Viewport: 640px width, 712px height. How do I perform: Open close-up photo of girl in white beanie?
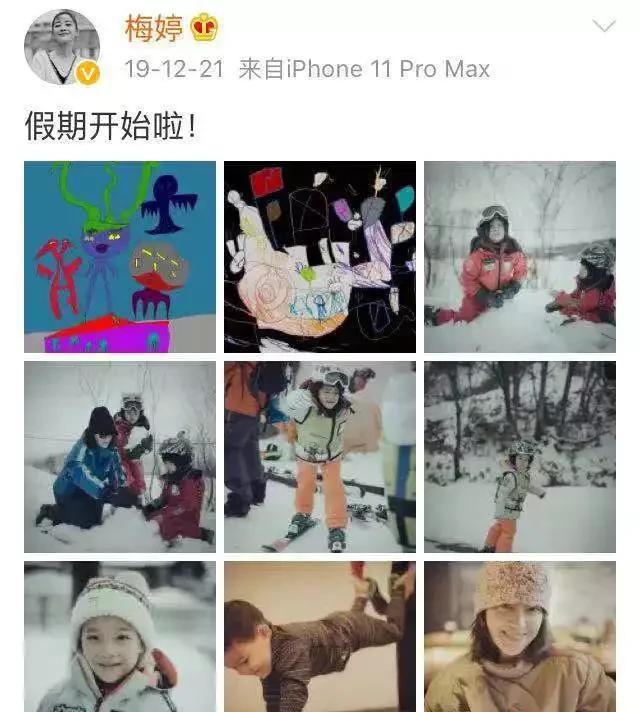[x=120, y=637]
